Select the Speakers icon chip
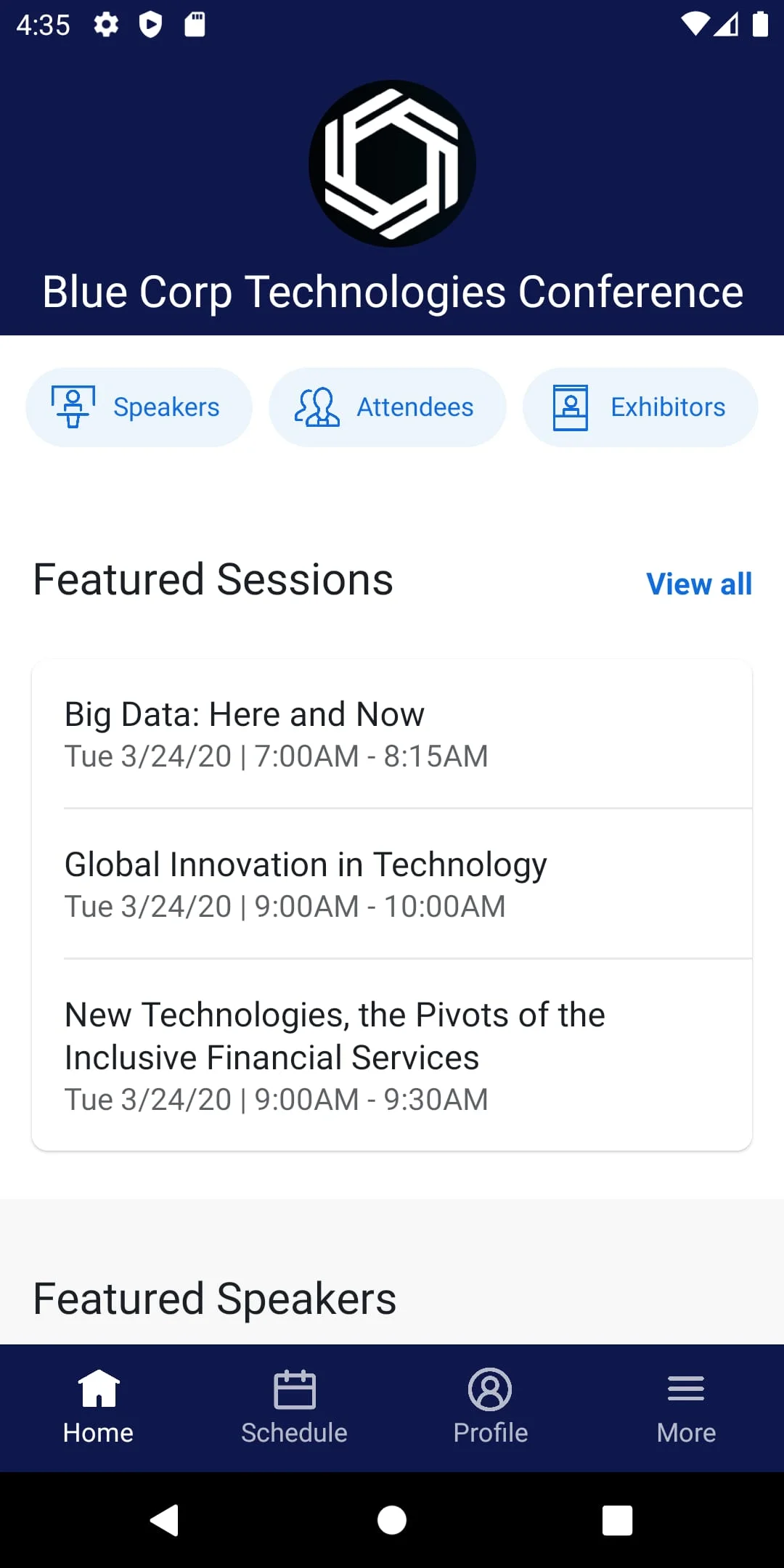 tap(73, 407)
